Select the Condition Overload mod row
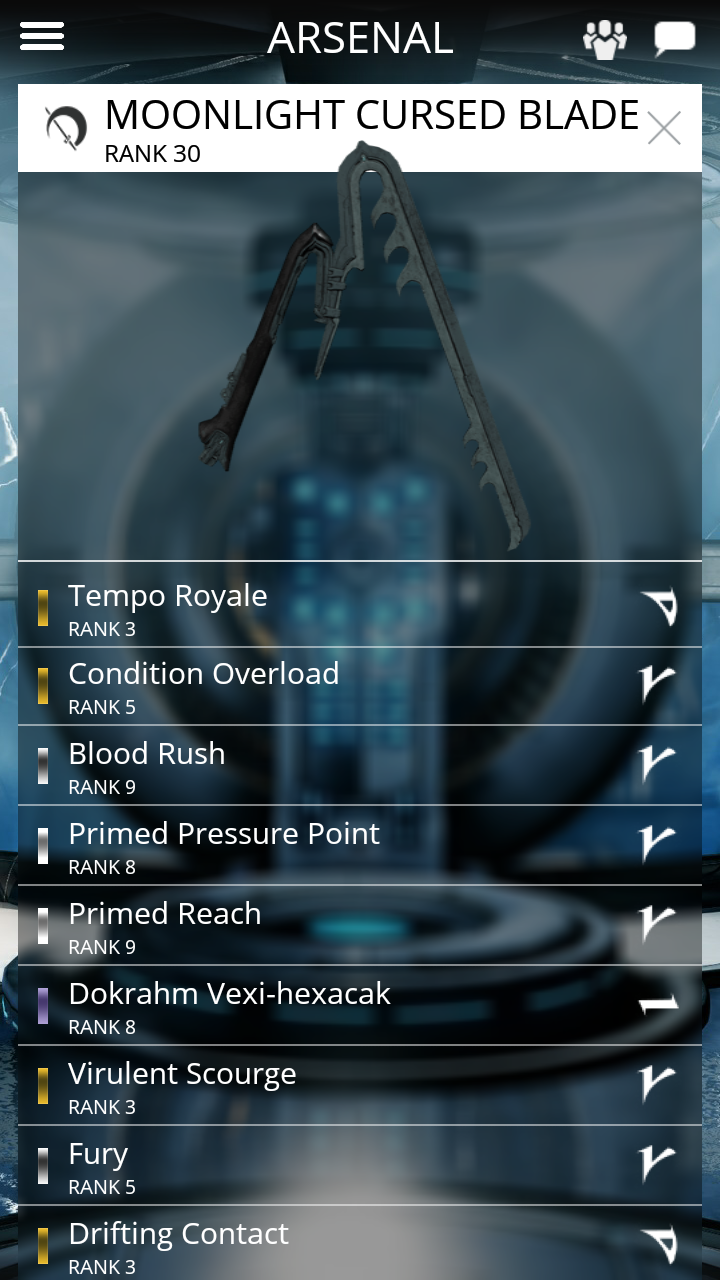The width and height of the screenshot is (720, 1280). coord(360,687)
